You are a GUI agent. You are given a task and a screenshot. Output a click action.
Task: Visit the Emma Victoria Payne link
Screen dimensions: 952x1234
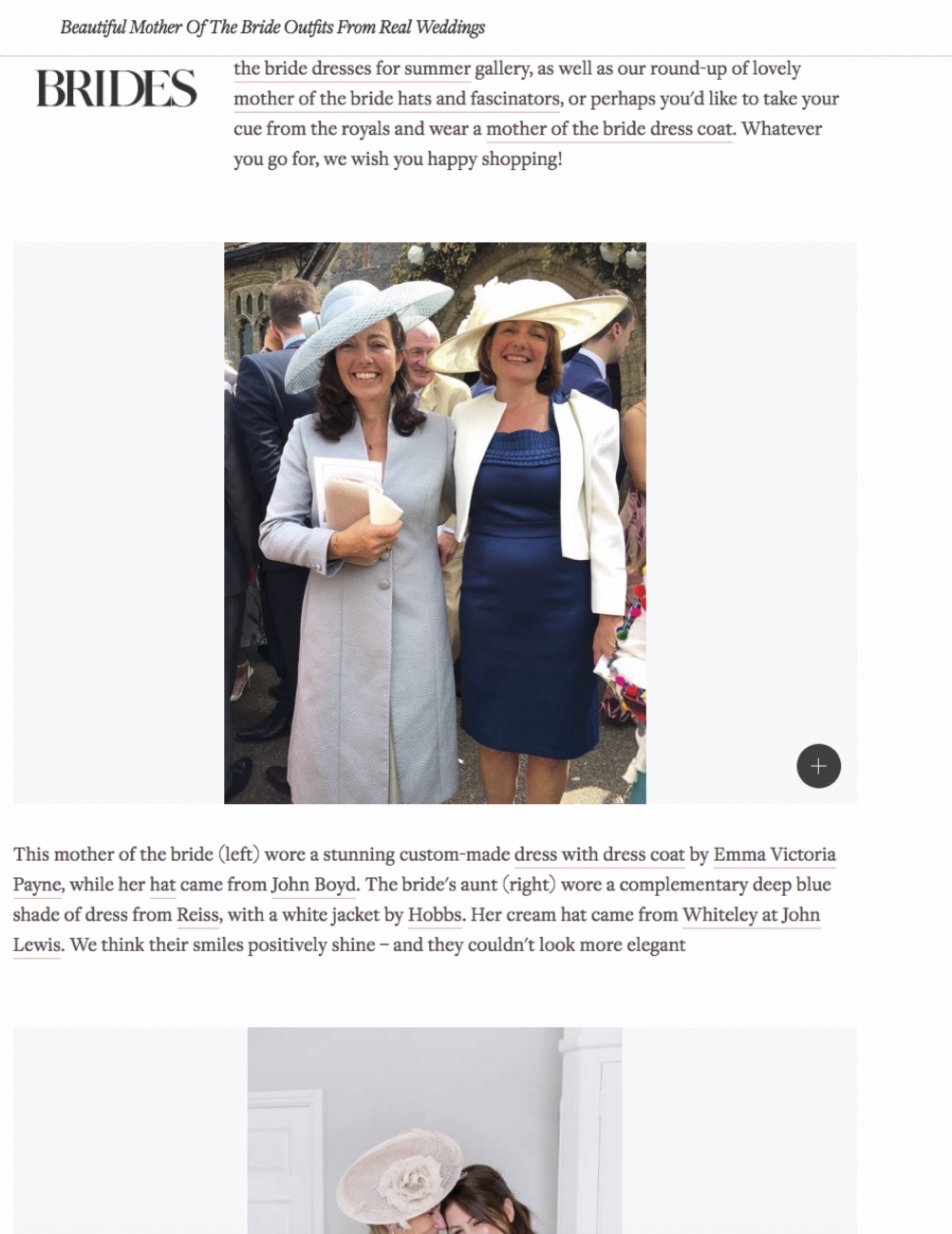[x=774, y=854]
